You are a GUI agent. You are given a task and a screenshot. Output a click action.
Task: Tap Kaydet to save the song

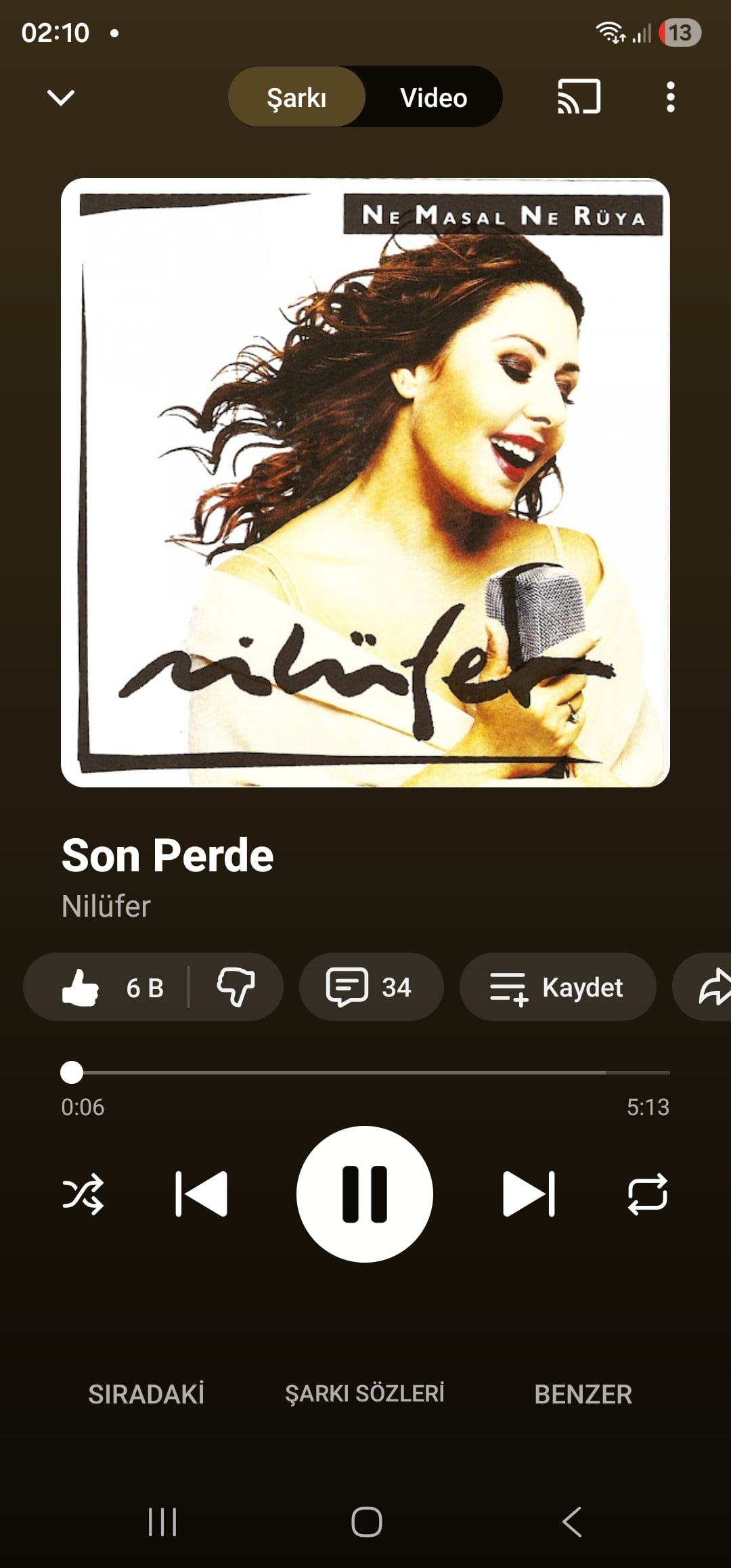coord(557,987)
